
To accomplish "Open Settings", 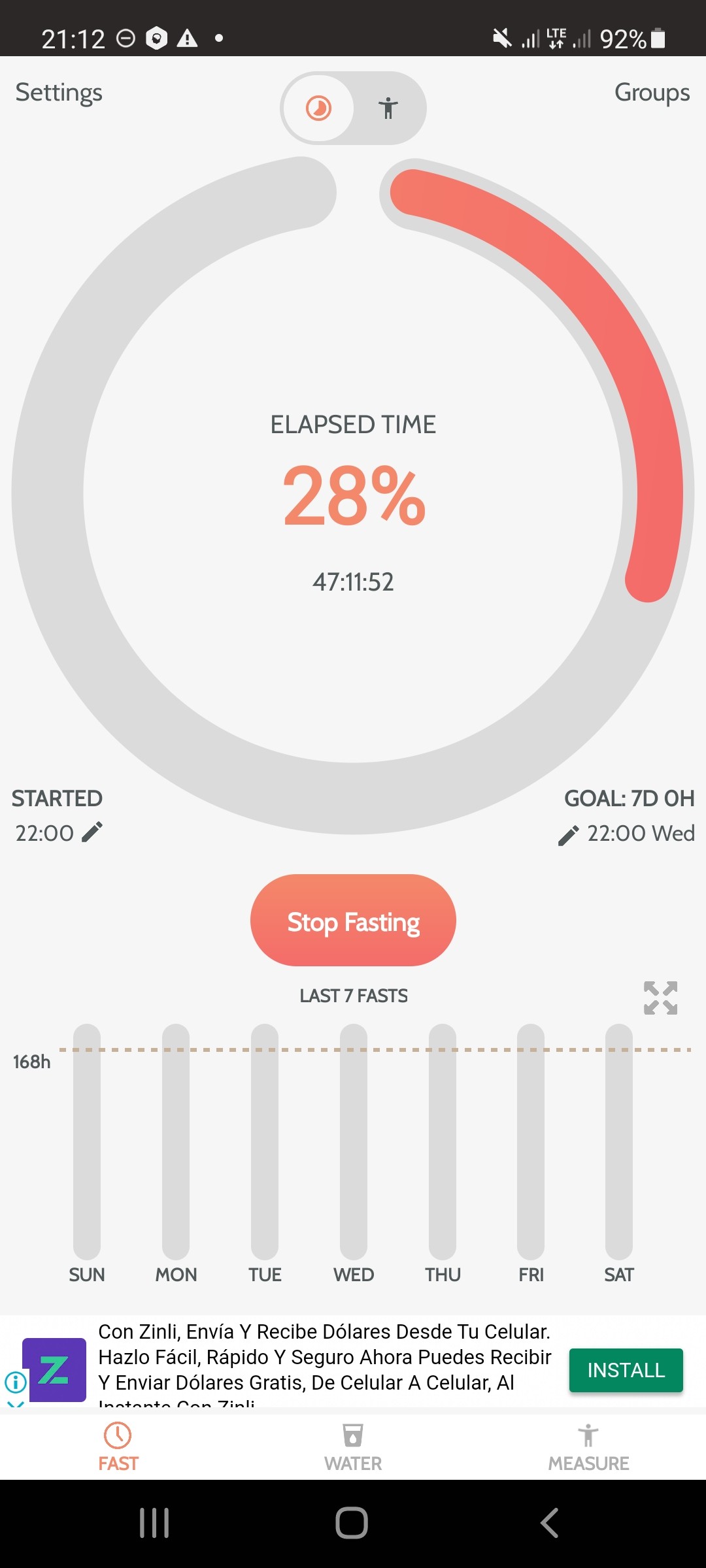I will 59,93.
